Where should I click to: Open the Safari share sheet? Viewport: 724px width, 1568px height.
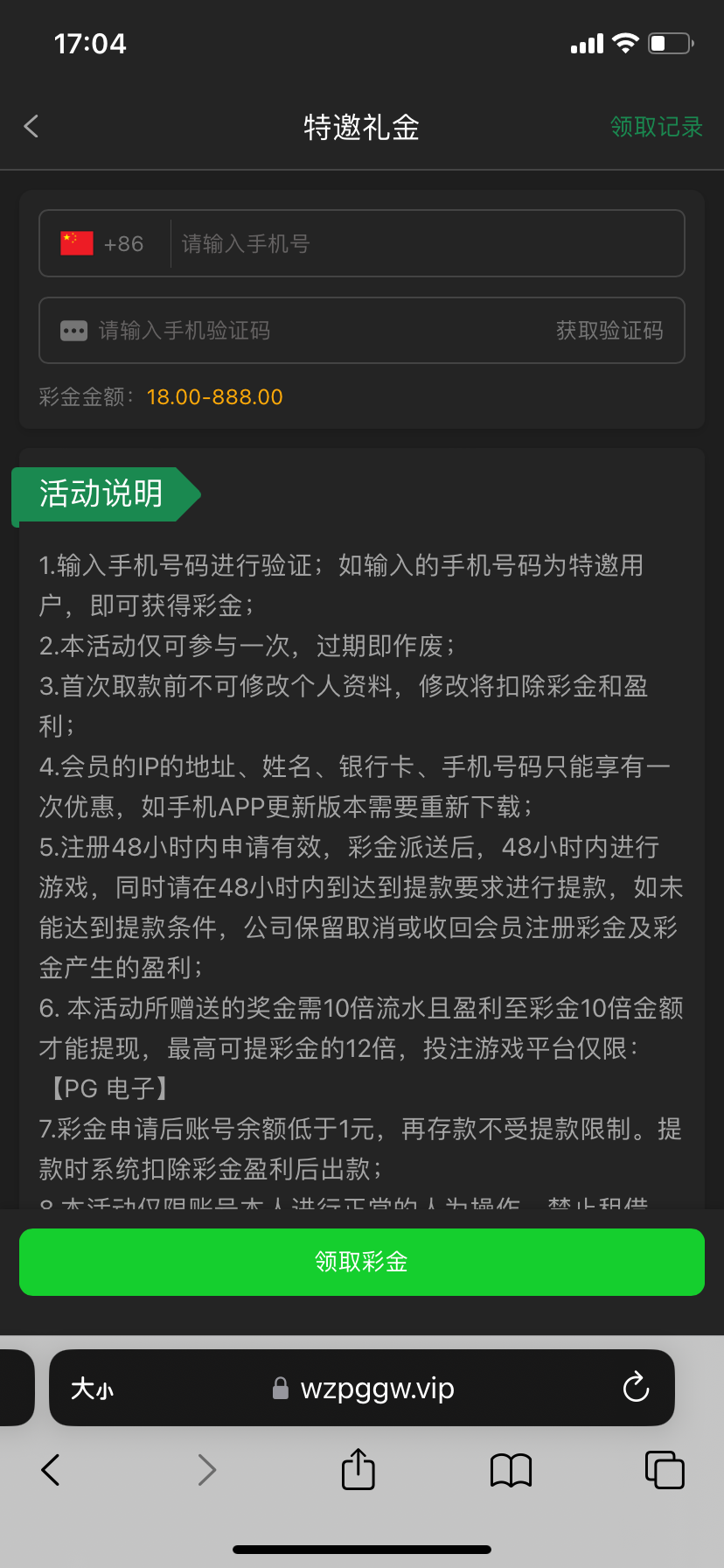click(x=358, y=1470)
